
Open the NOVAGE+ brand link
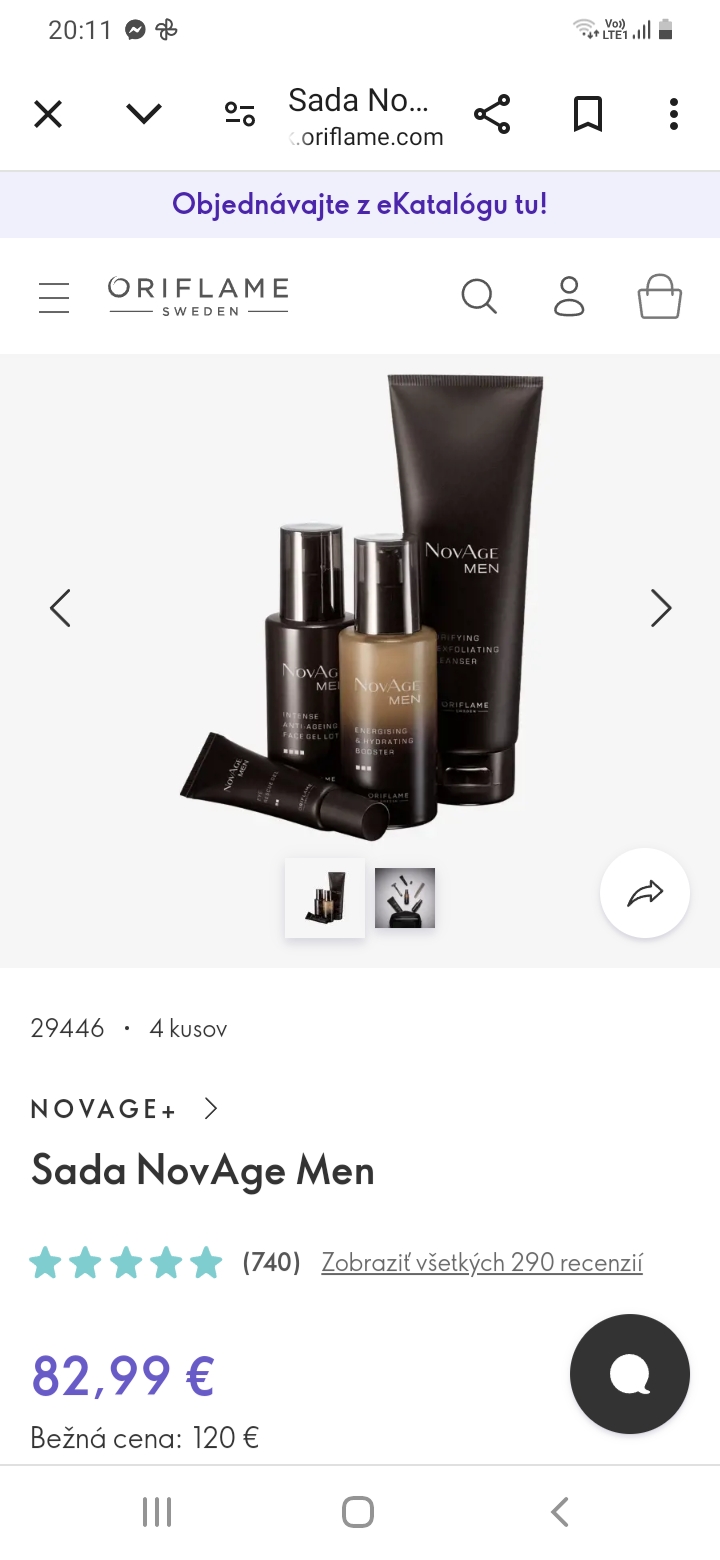click(x=125, y=1109)
